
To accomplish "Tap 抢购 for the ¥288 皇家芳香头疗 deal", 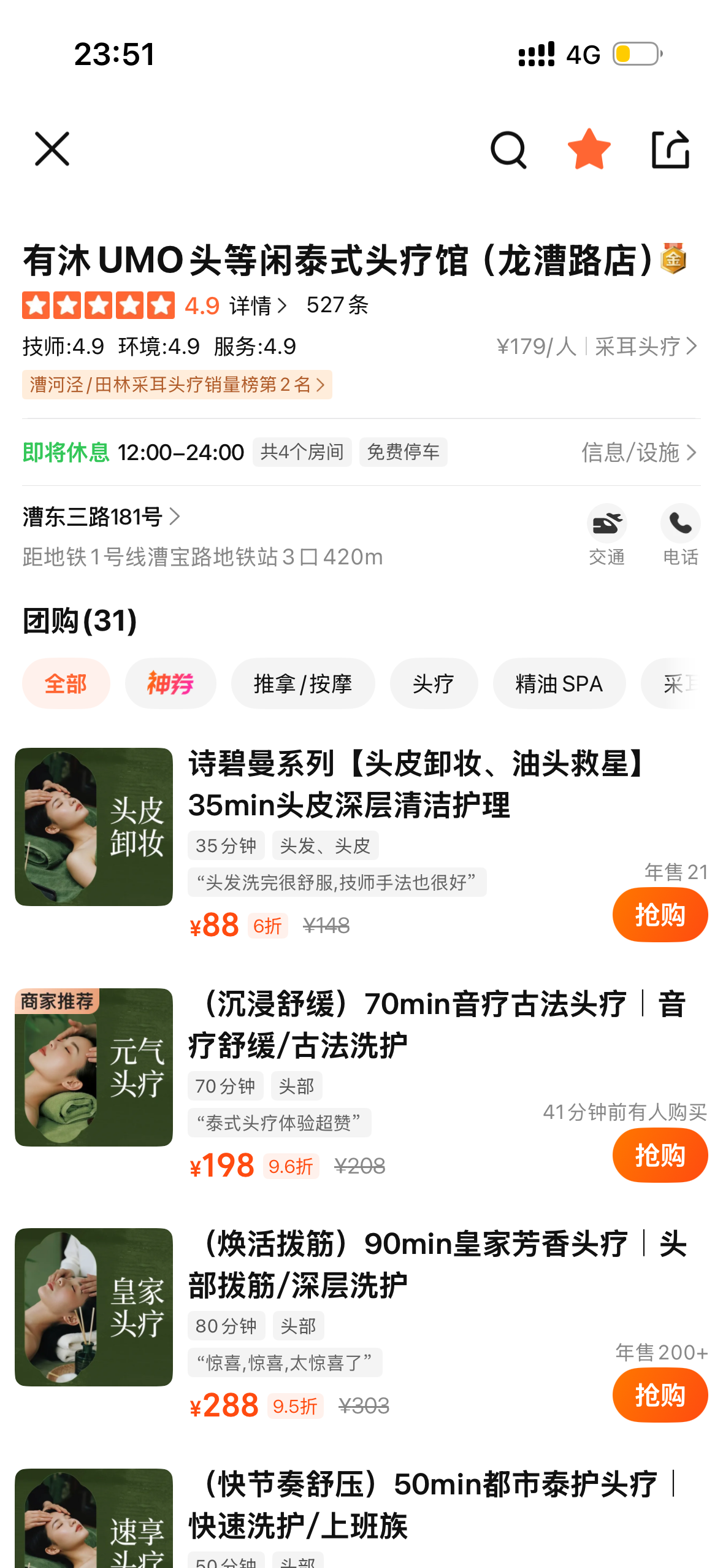I will pyautogui.click(x=660, y=1395).
